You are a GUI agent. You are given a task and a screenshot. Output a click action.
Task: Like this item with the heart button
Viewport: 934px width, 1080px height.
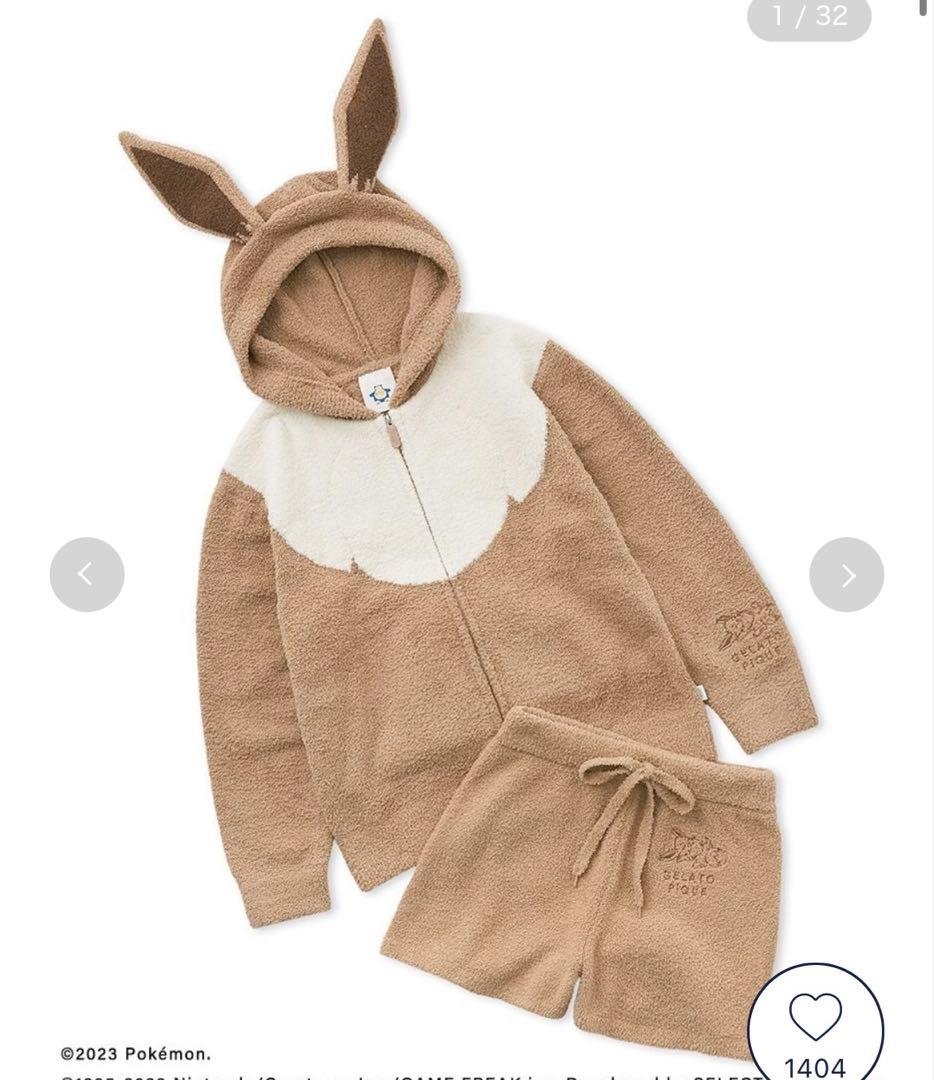click(815, 1020)
